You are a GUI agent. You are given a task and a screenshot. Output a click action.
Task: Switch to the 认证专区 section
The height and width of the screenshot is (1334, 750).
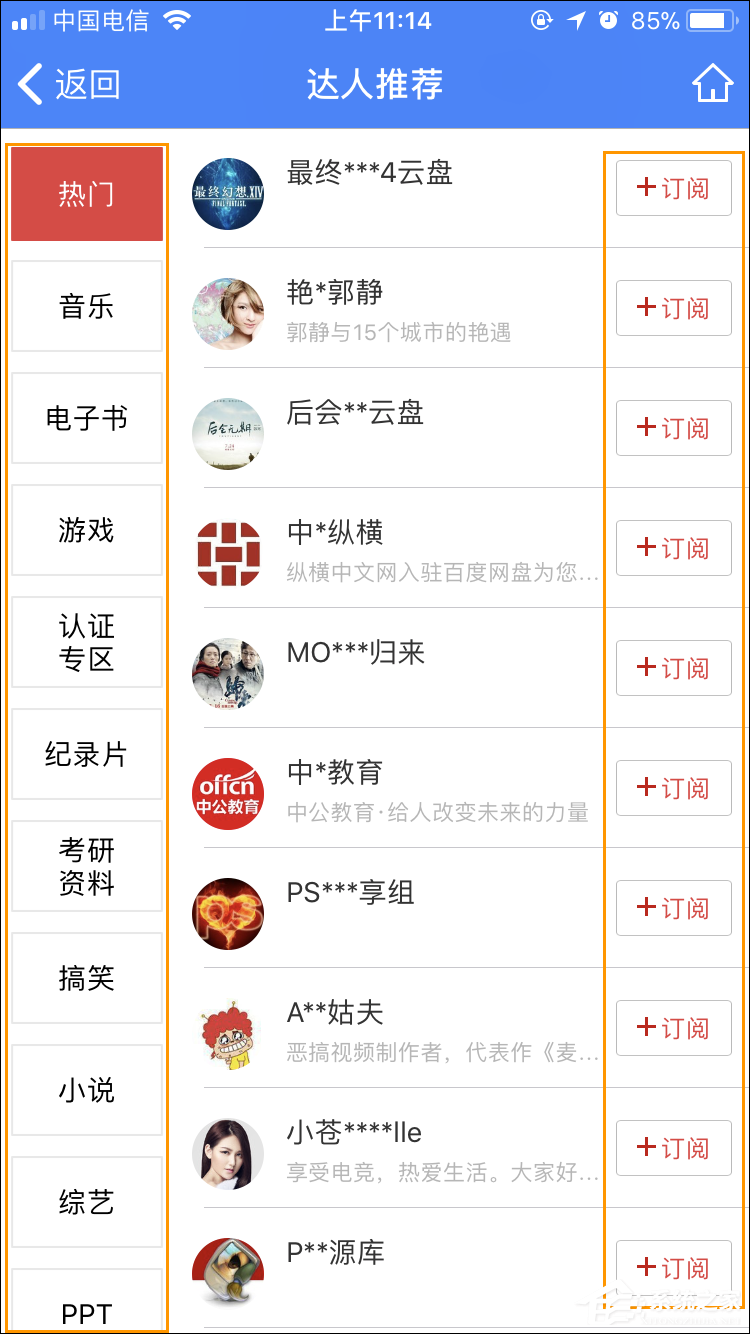point(86,643)
